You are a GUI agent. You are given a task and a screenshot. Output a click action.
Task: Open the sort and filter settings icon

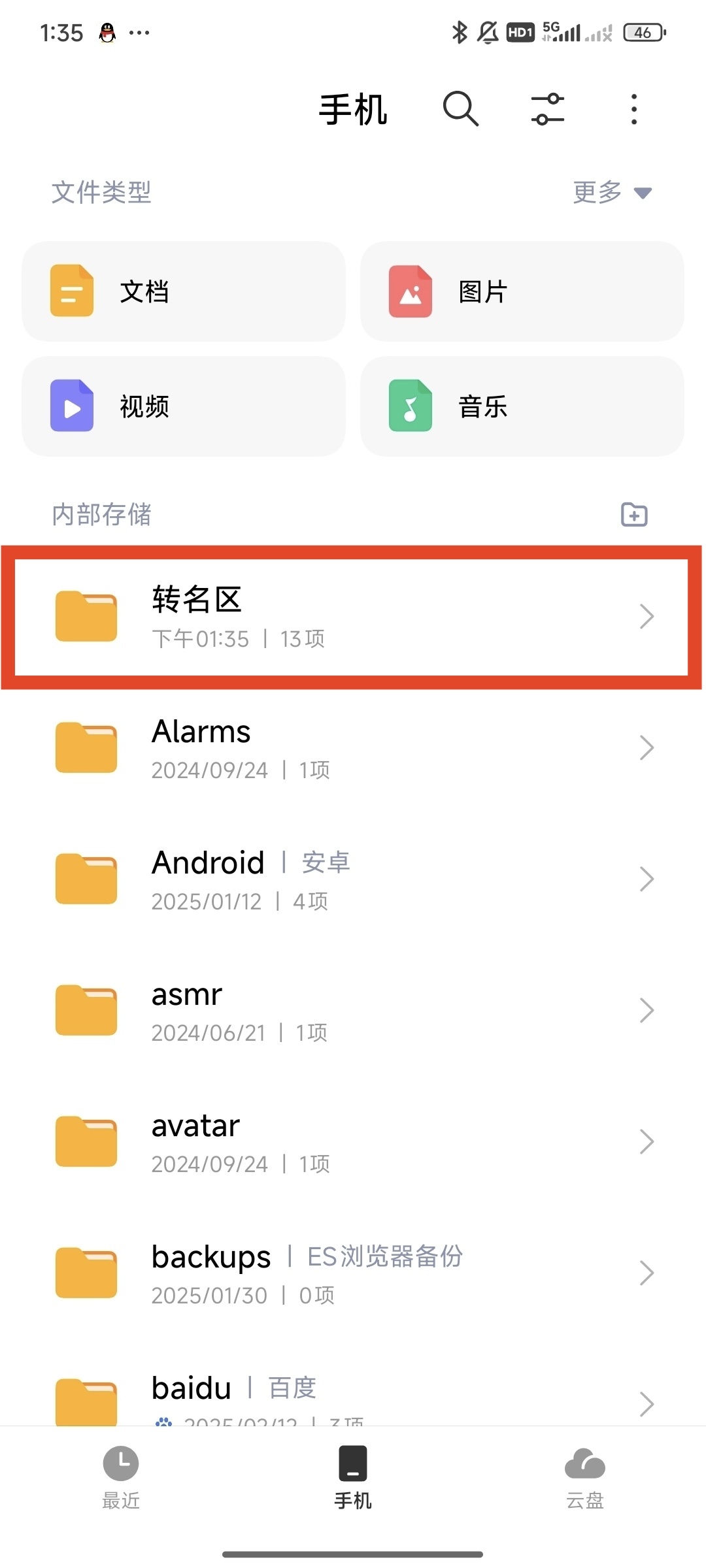point(548,108)
